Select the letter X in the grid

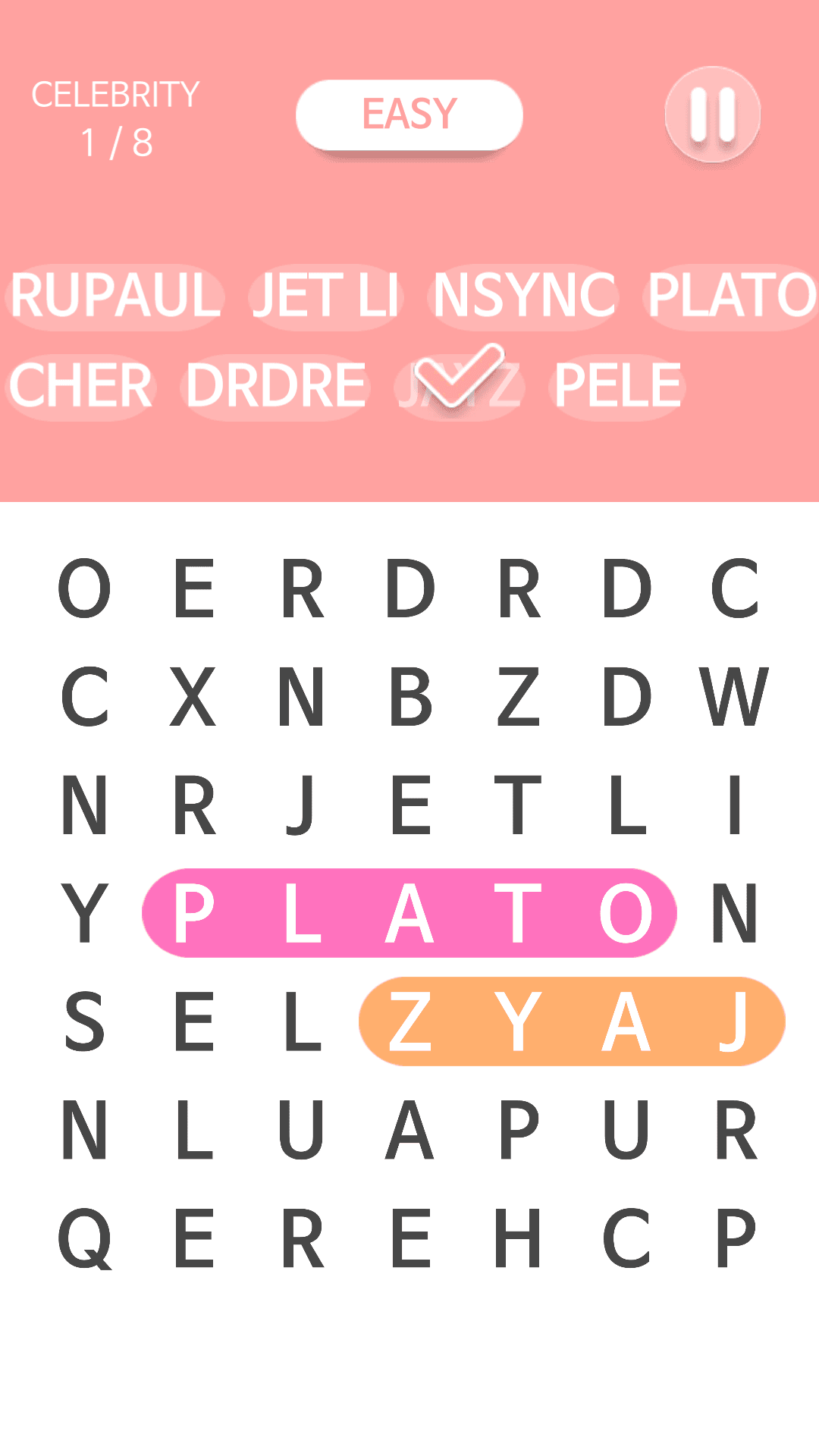point(193,697)
